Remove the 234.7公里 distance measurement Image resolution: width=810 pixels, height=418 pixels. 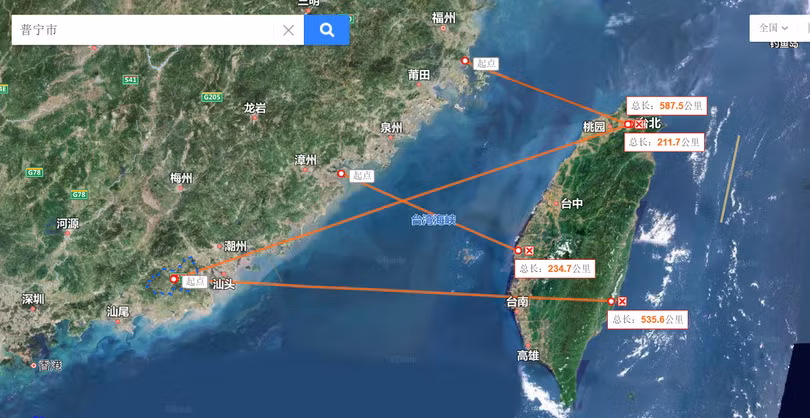pos(529,250)
